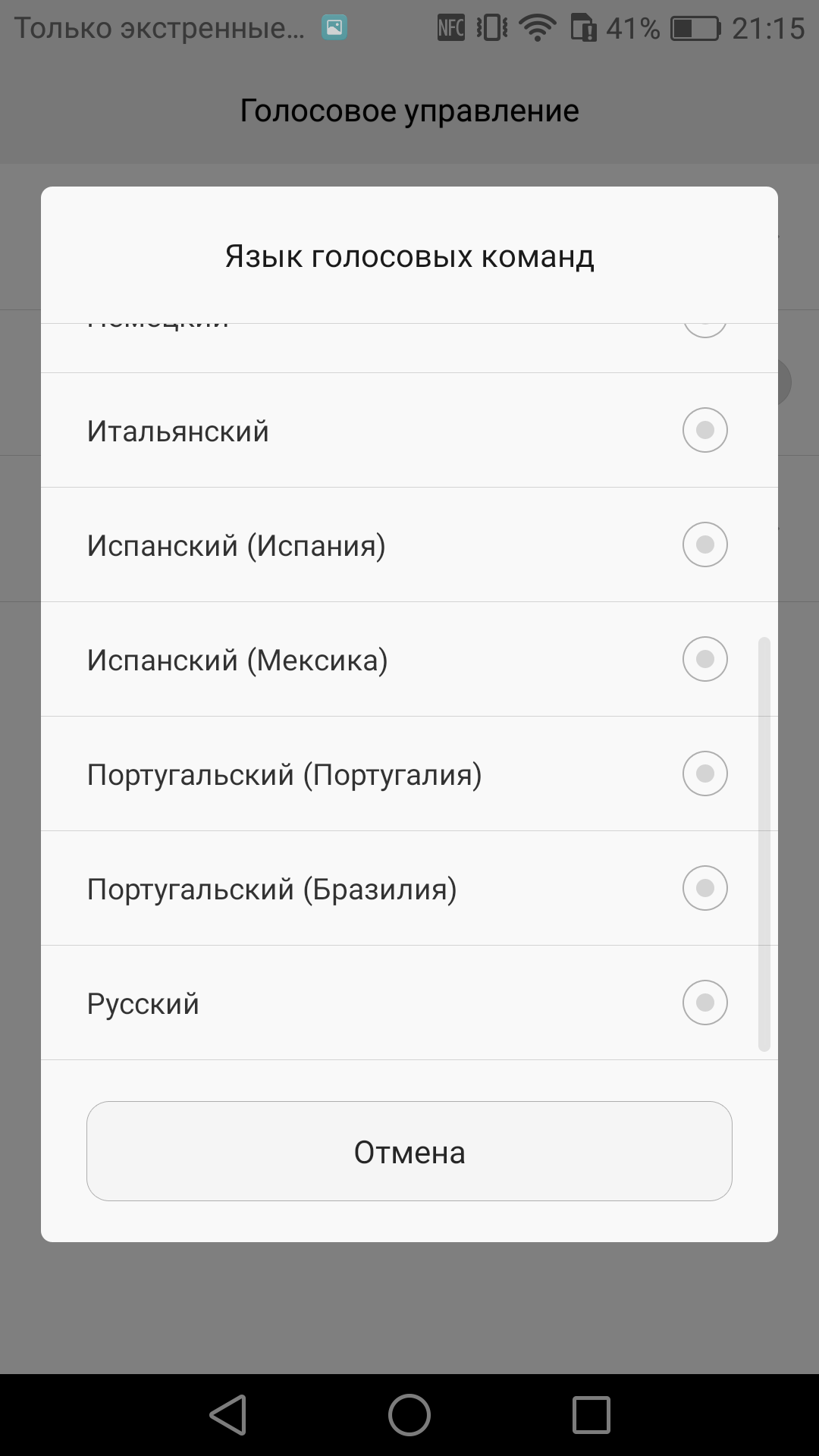
Task: Tap the Отмена button to dismiss dialog
Action: click(x=409, y=1151)
